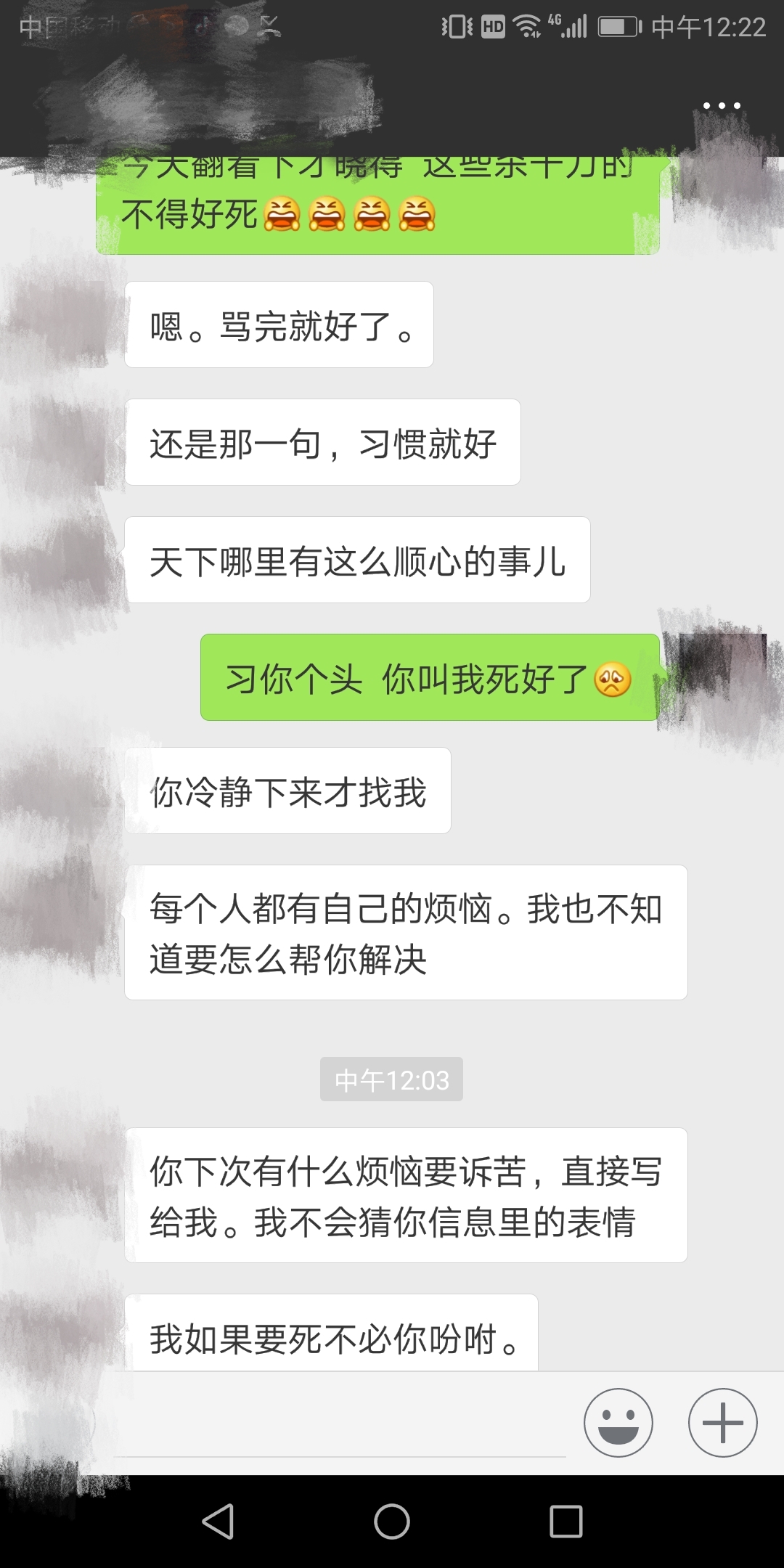Open the emoji picker

point(618,1423)
